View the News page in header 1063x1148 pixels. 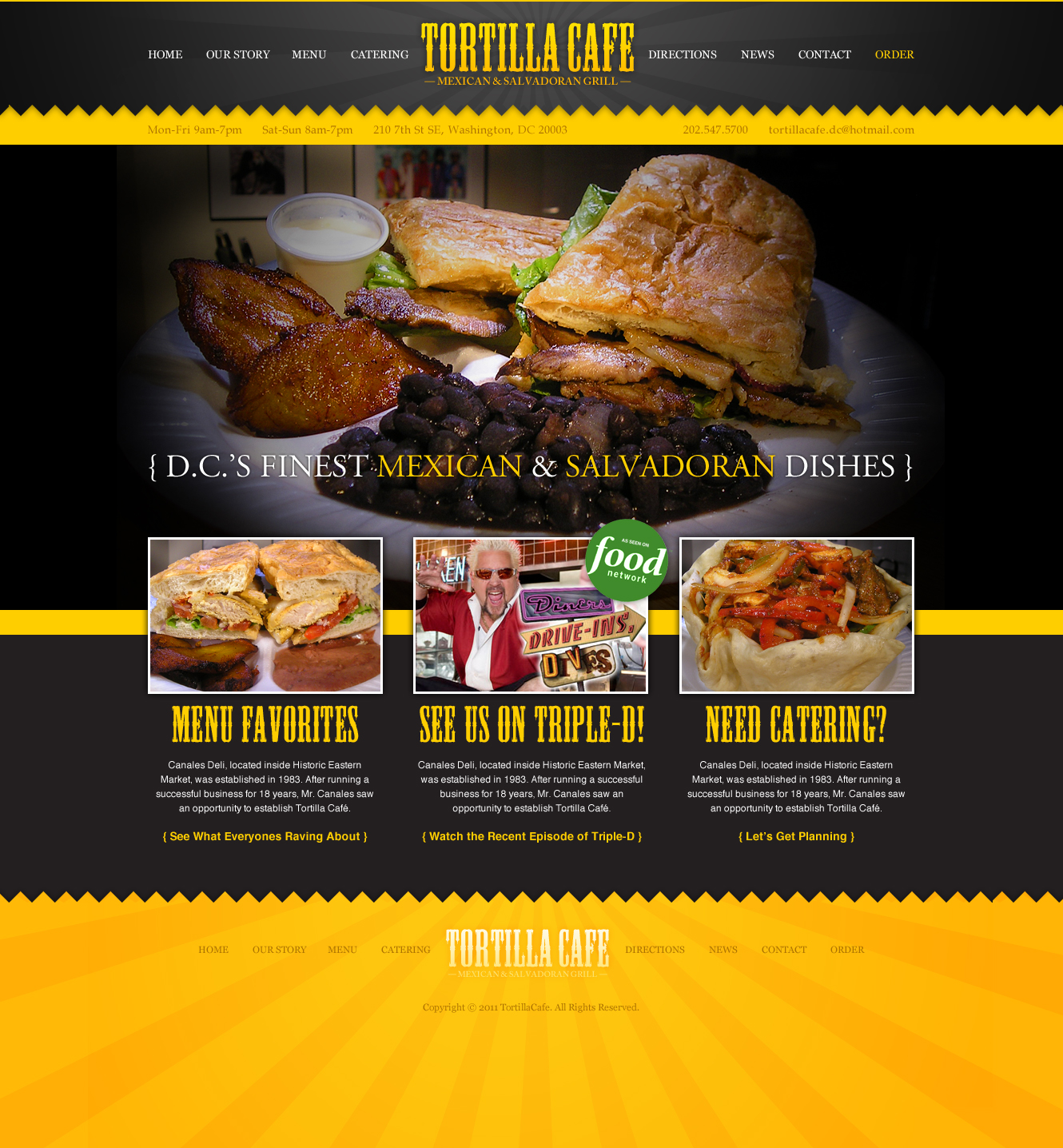click(x=758, y=54)
